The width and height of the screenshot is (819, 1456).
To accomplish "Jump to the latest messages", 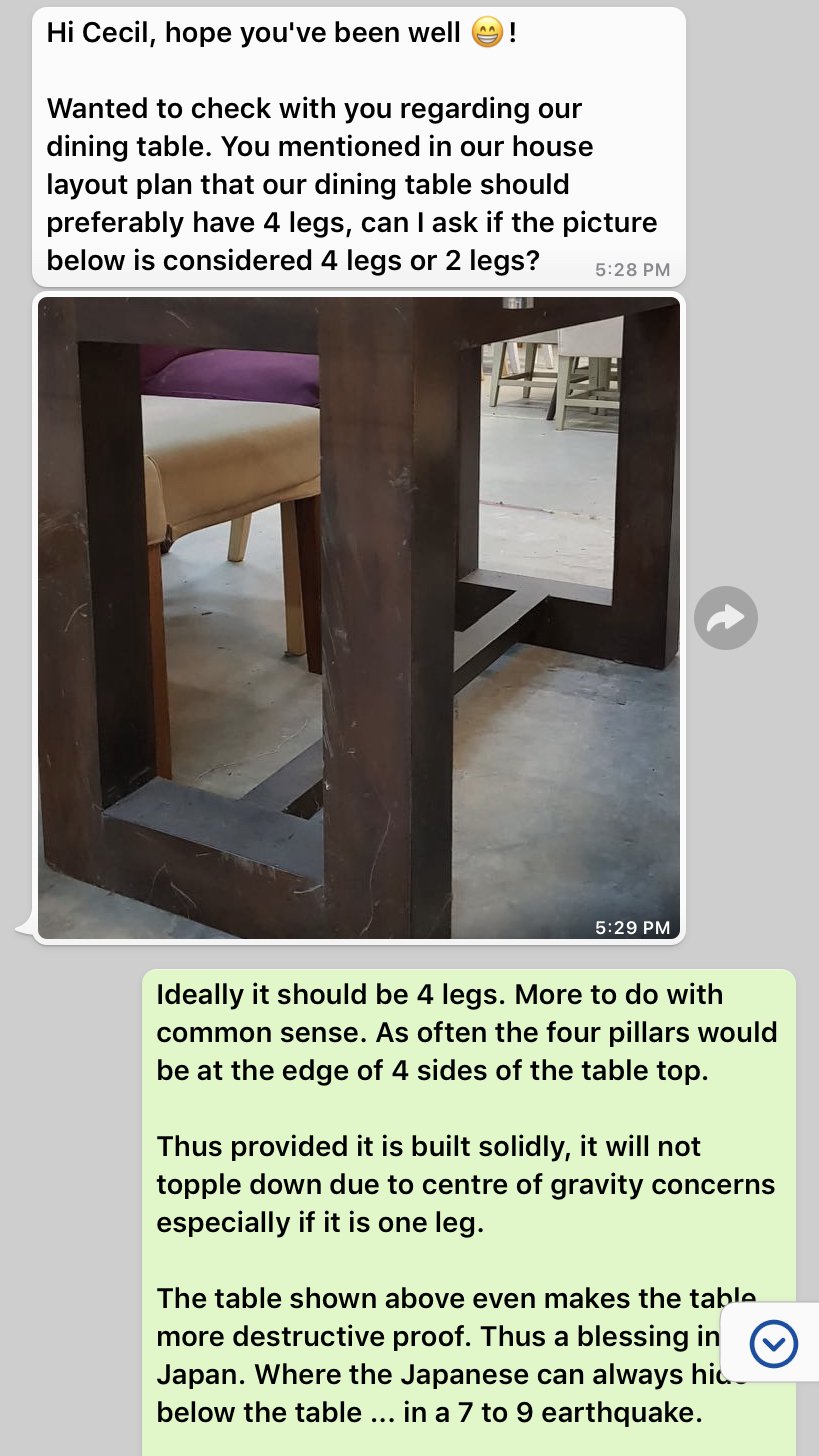I will click(773, 1343).
